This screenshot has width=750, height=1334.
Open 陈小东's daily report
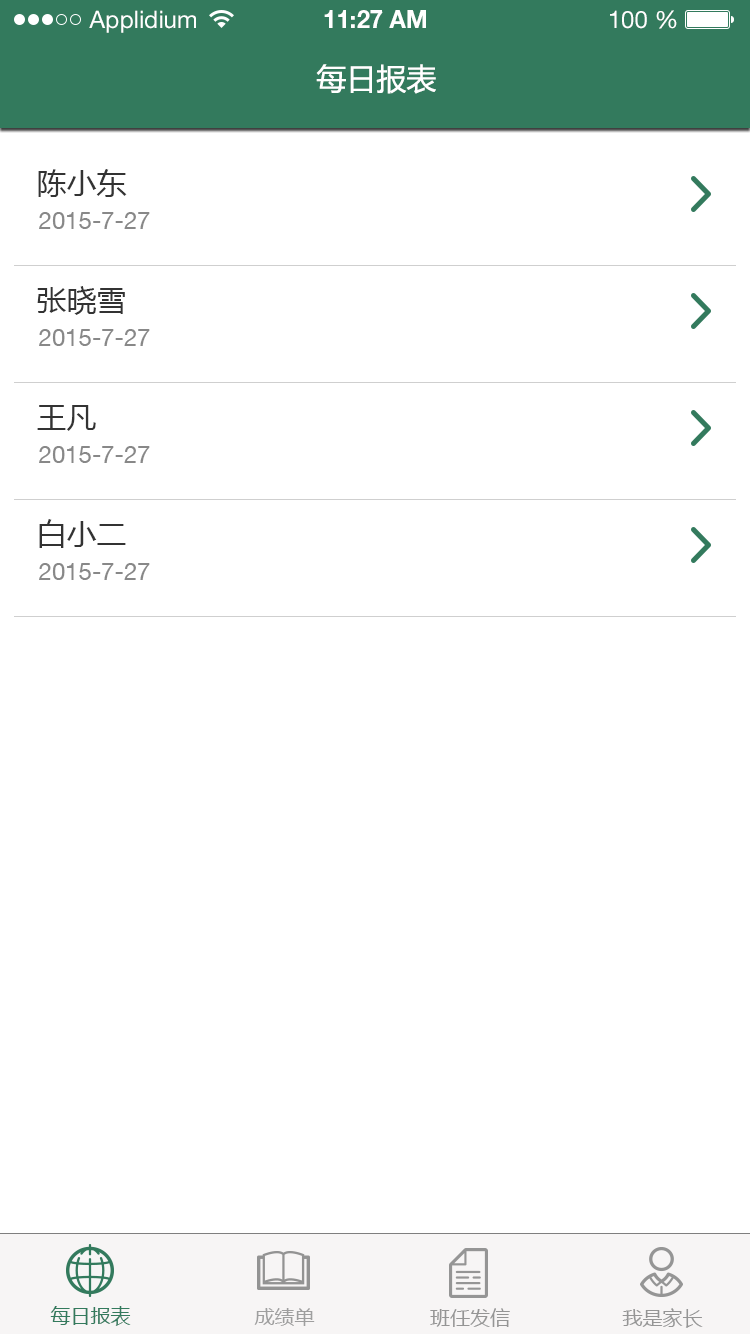[x=374, y=200]
